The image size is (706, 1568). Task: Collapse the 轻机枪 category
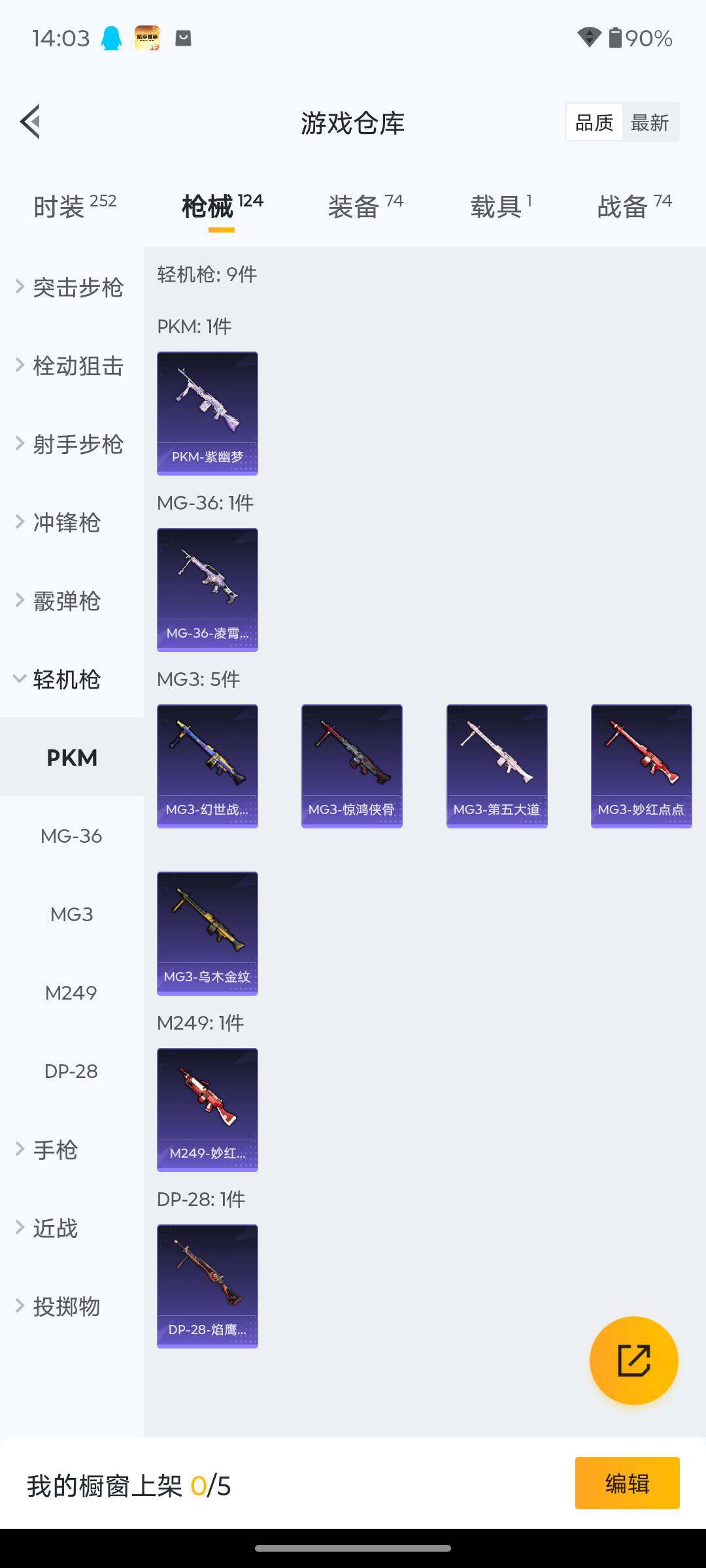(65, 679)
